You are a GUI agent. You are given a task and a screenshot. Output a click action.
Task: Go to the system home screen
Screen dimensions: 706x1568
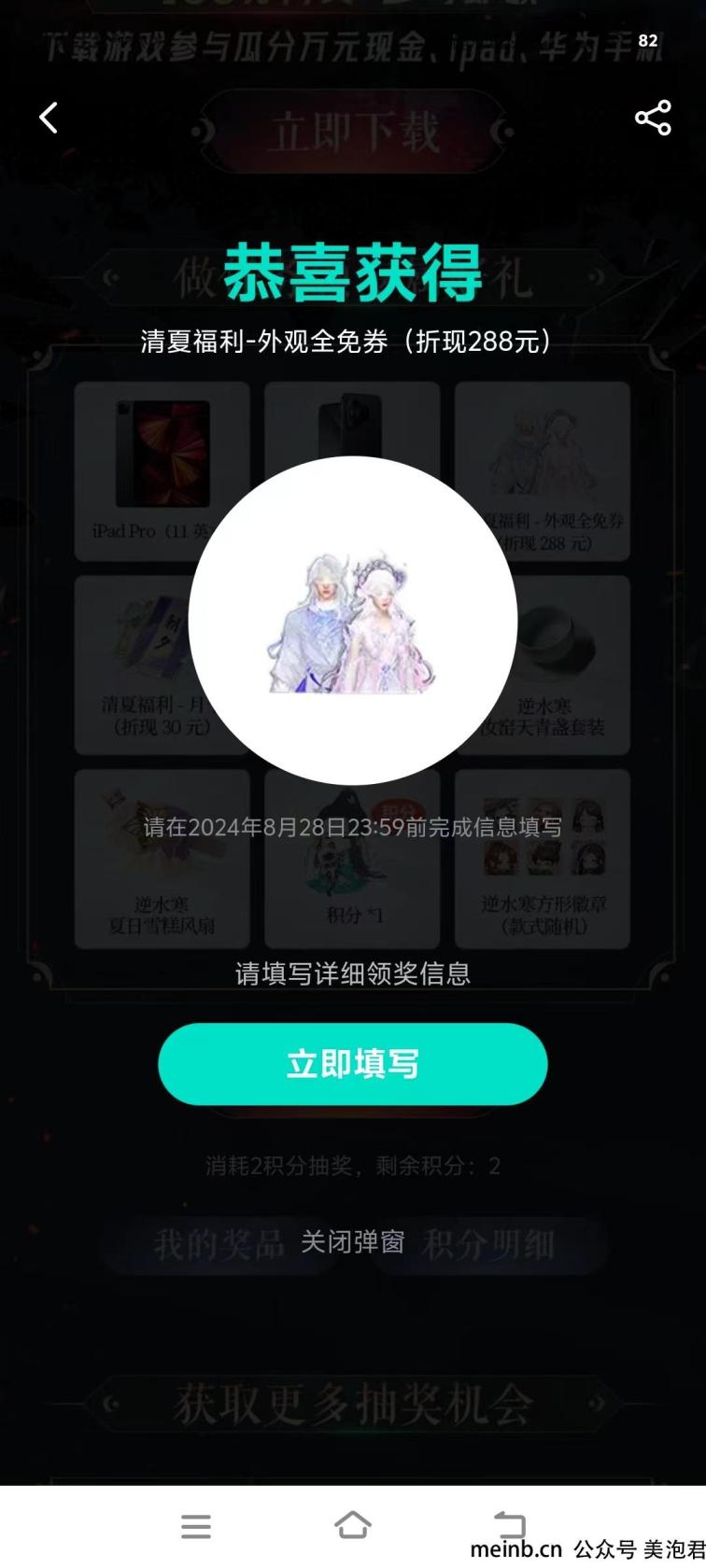(x=352, y=1525)
